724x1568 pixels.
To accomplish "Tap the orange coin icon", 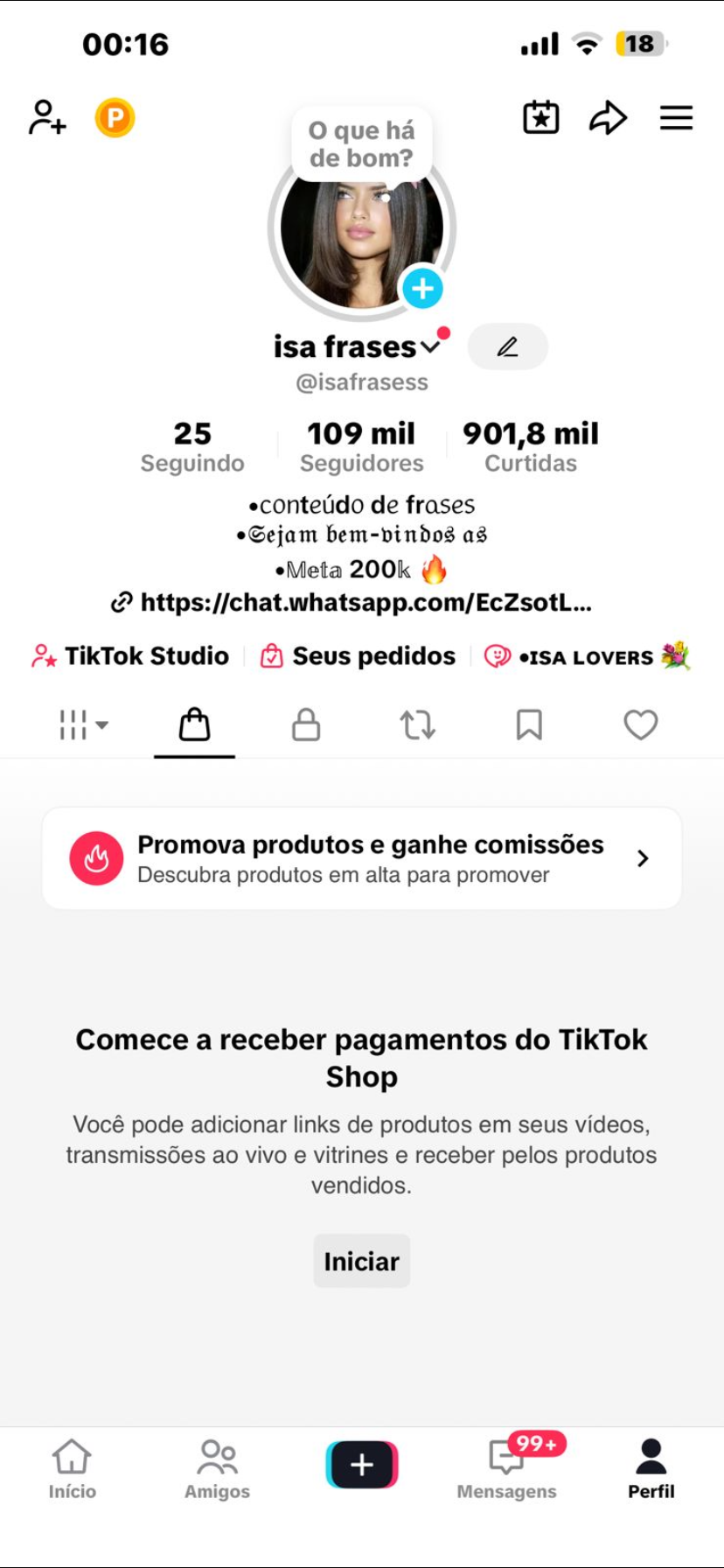I will [115, 117].
